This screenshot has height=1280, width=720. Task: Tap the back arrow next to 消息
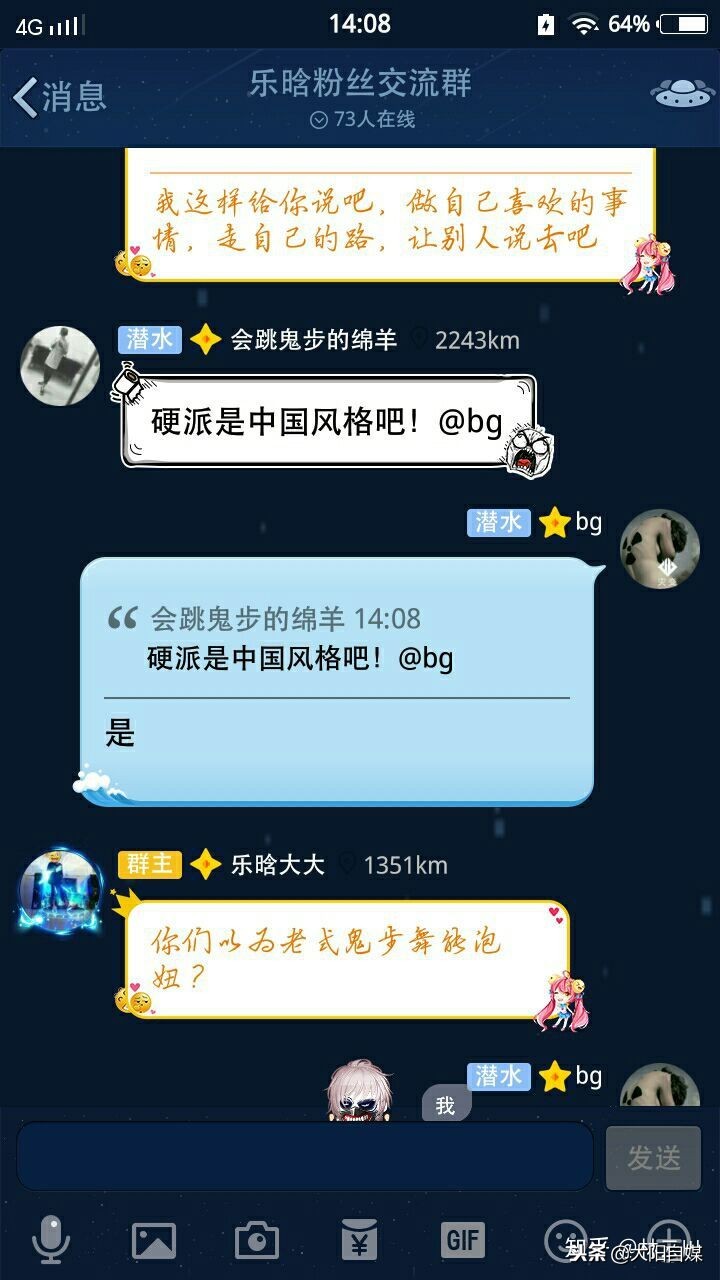click(26, 97)
